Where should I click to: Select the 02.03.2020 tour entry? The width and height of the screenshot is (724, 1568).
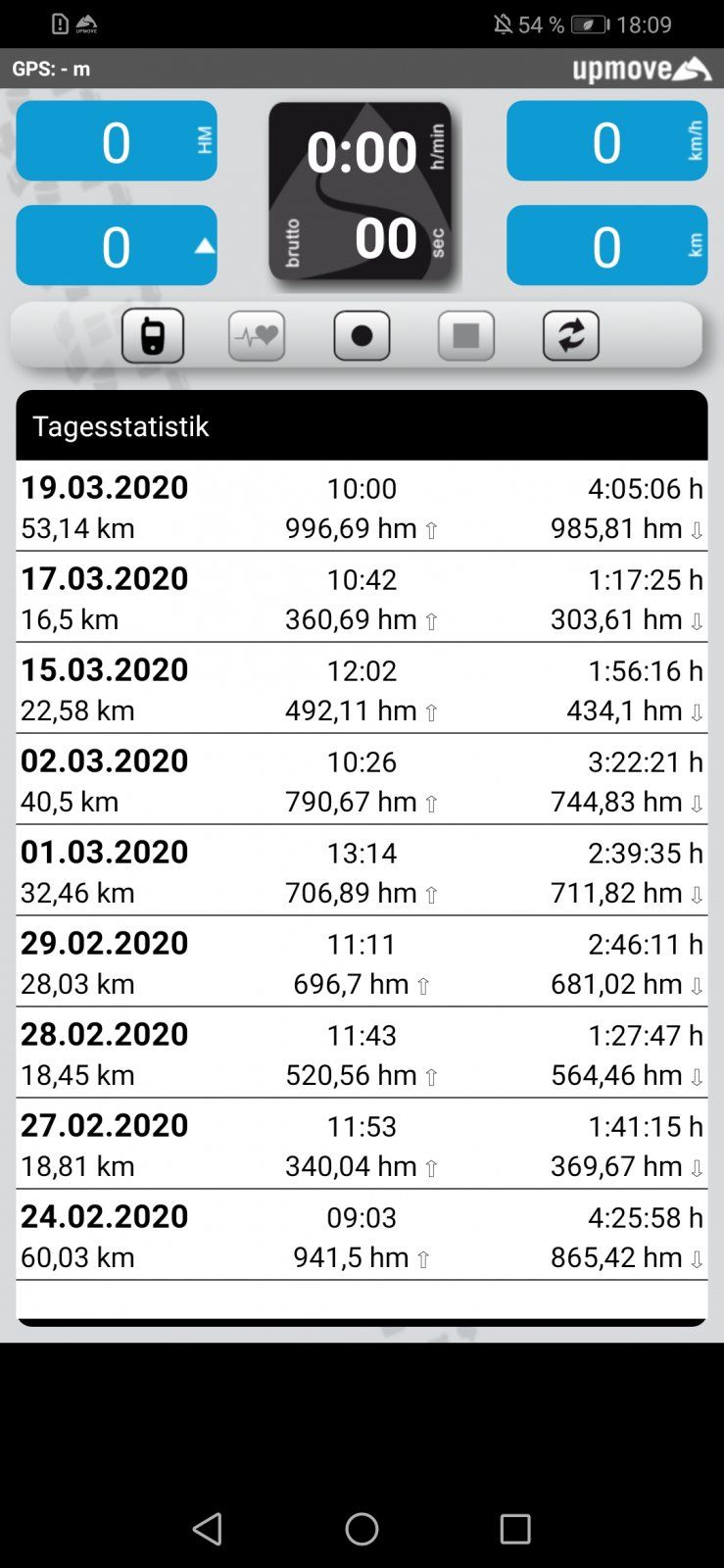[362, 780]
